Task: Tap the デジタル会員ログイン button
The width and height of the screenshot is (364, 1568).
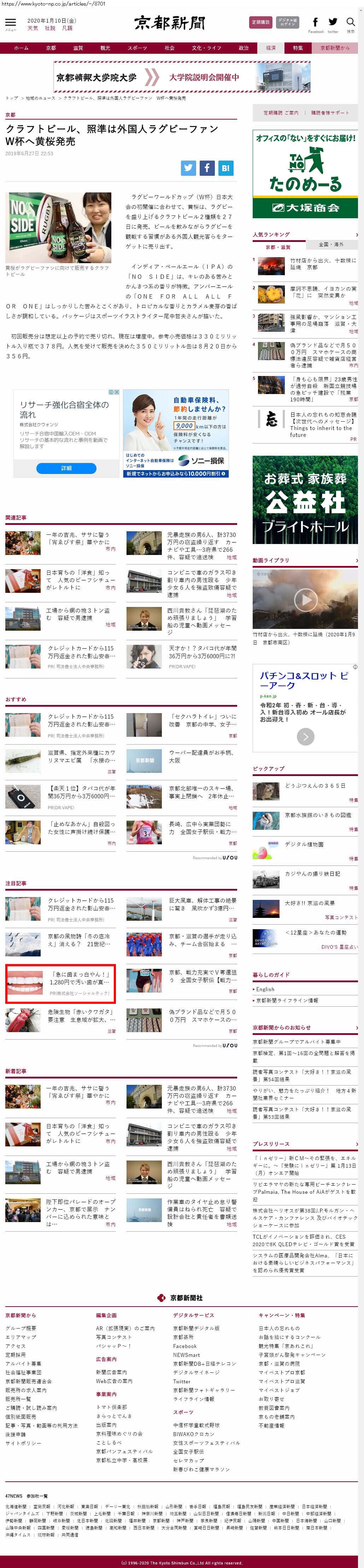Action: click(287, 23)
